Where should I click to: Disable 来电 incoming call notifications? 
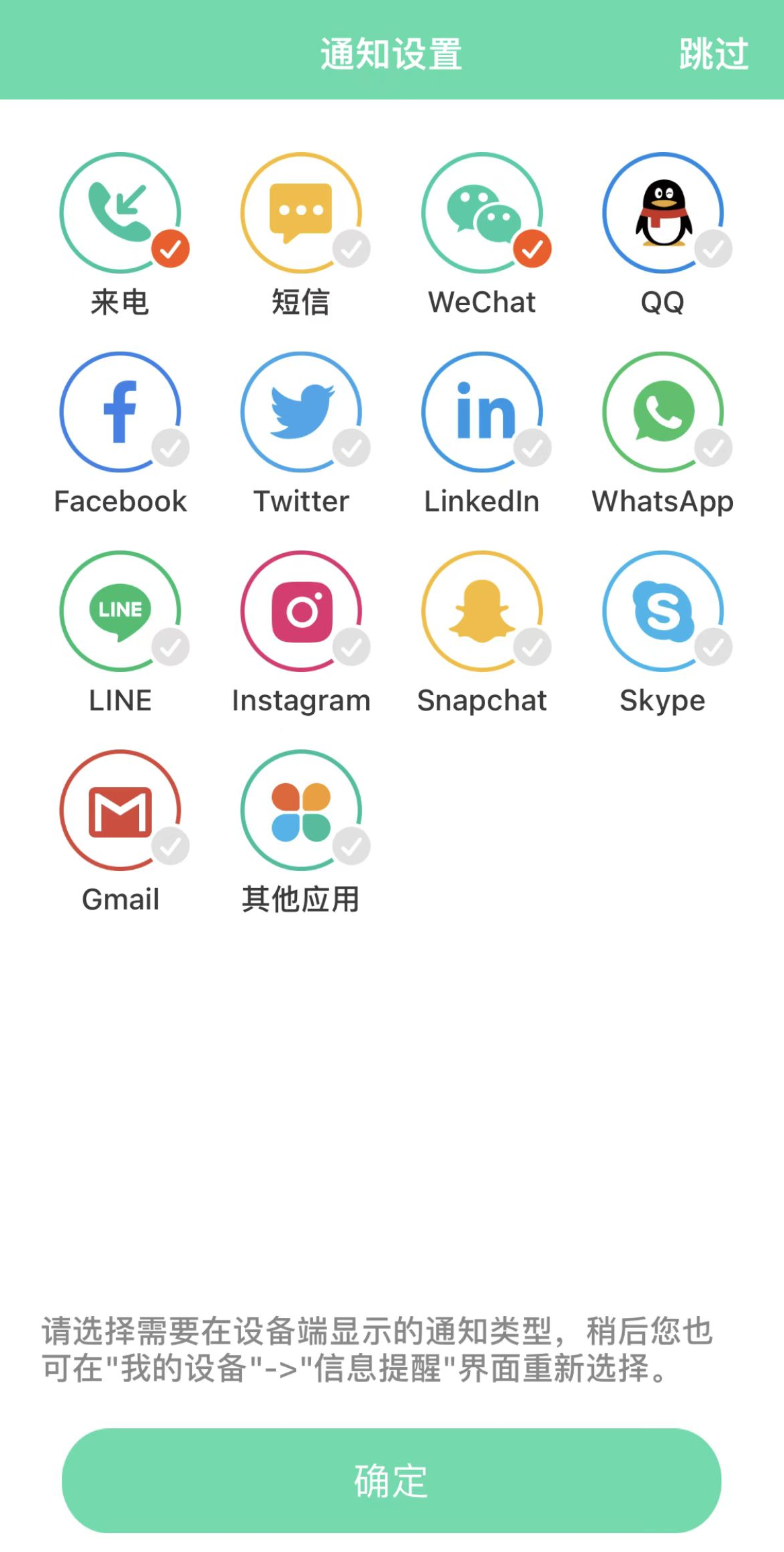click(121, 212)
